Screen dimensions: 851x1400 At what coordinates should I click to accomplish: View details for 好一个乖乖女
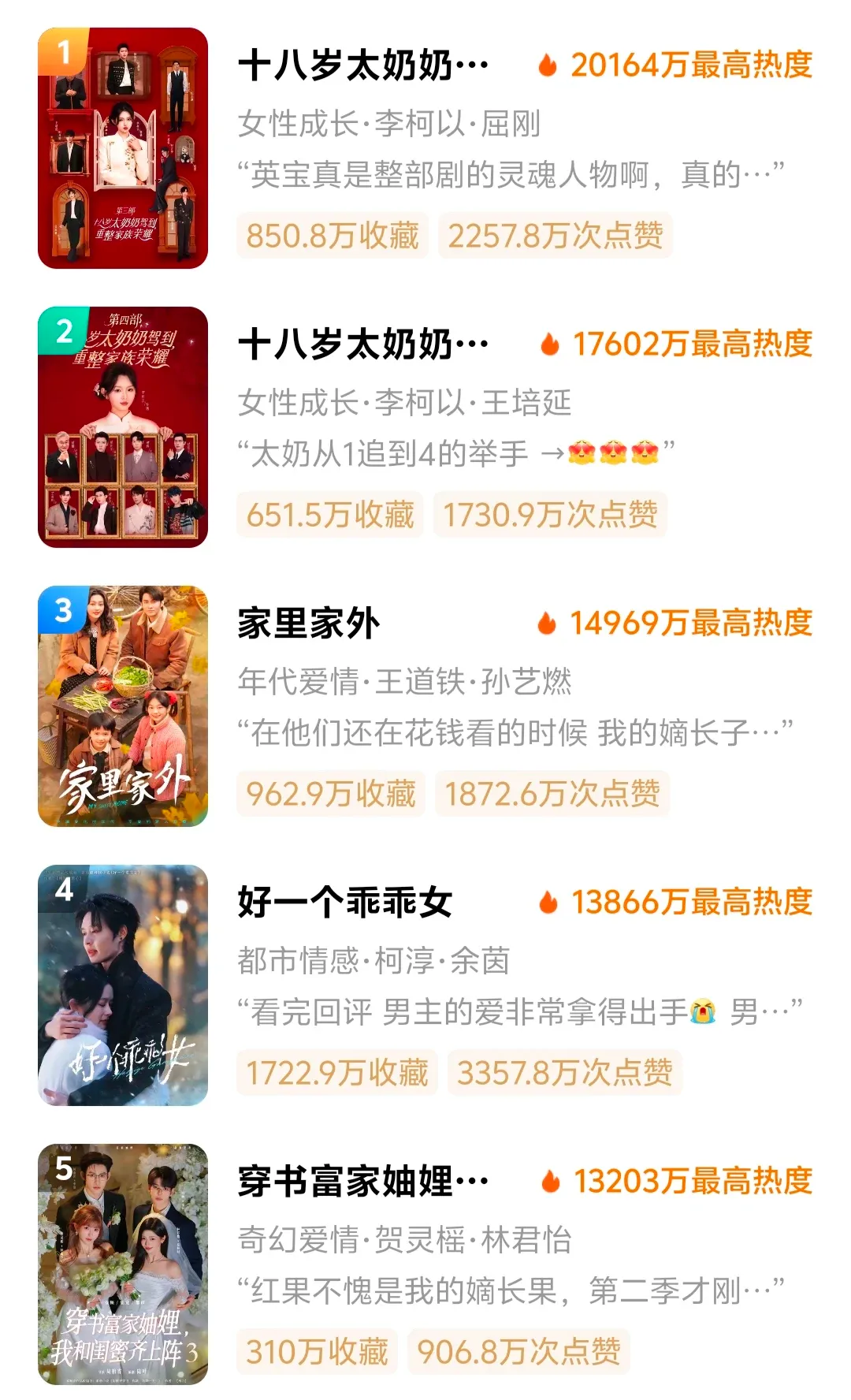click(345, 903)
